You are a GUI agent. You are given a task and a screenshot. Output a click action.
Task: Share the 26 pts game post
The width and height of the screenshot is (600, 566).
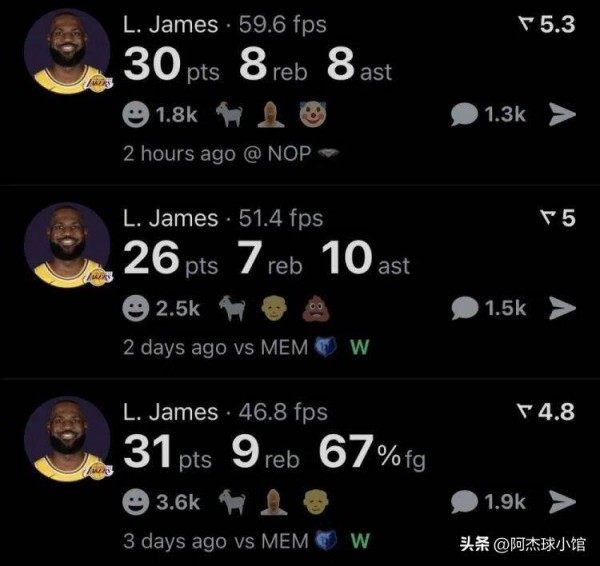(x=563, y=309)
